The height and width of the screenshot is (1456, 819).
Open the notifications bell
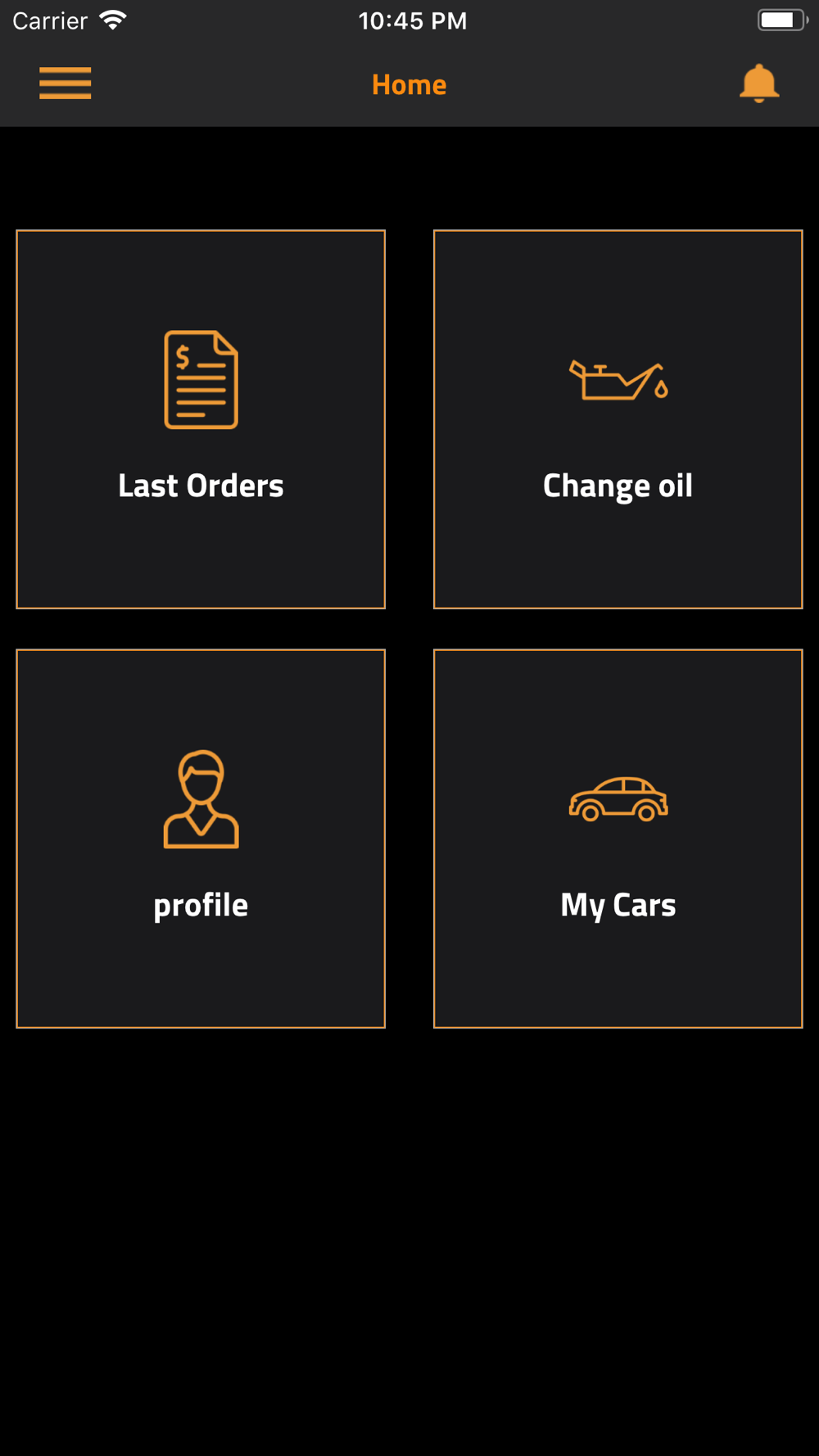coord(758,84)
